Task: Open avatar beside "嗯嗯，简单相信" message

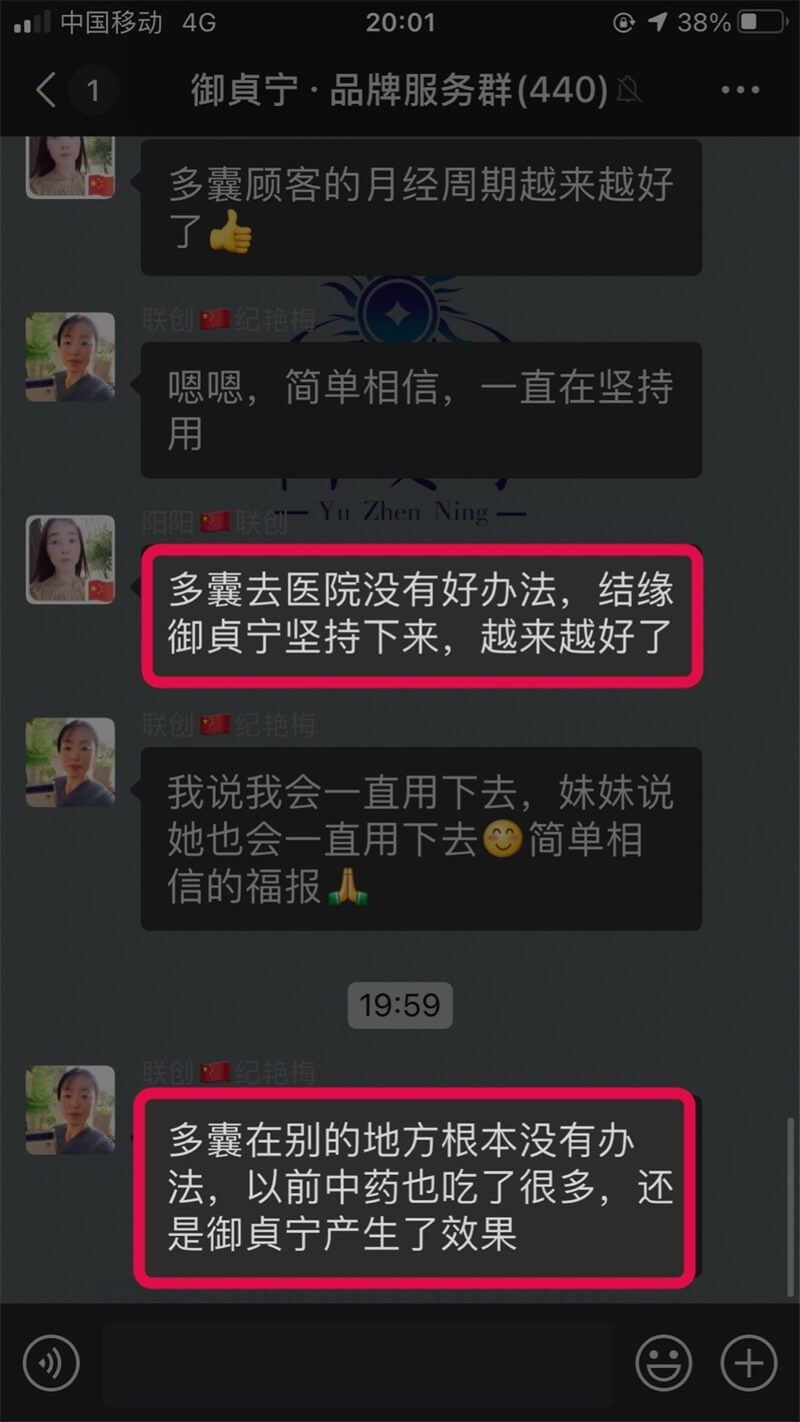Action: tap(70, 357)
